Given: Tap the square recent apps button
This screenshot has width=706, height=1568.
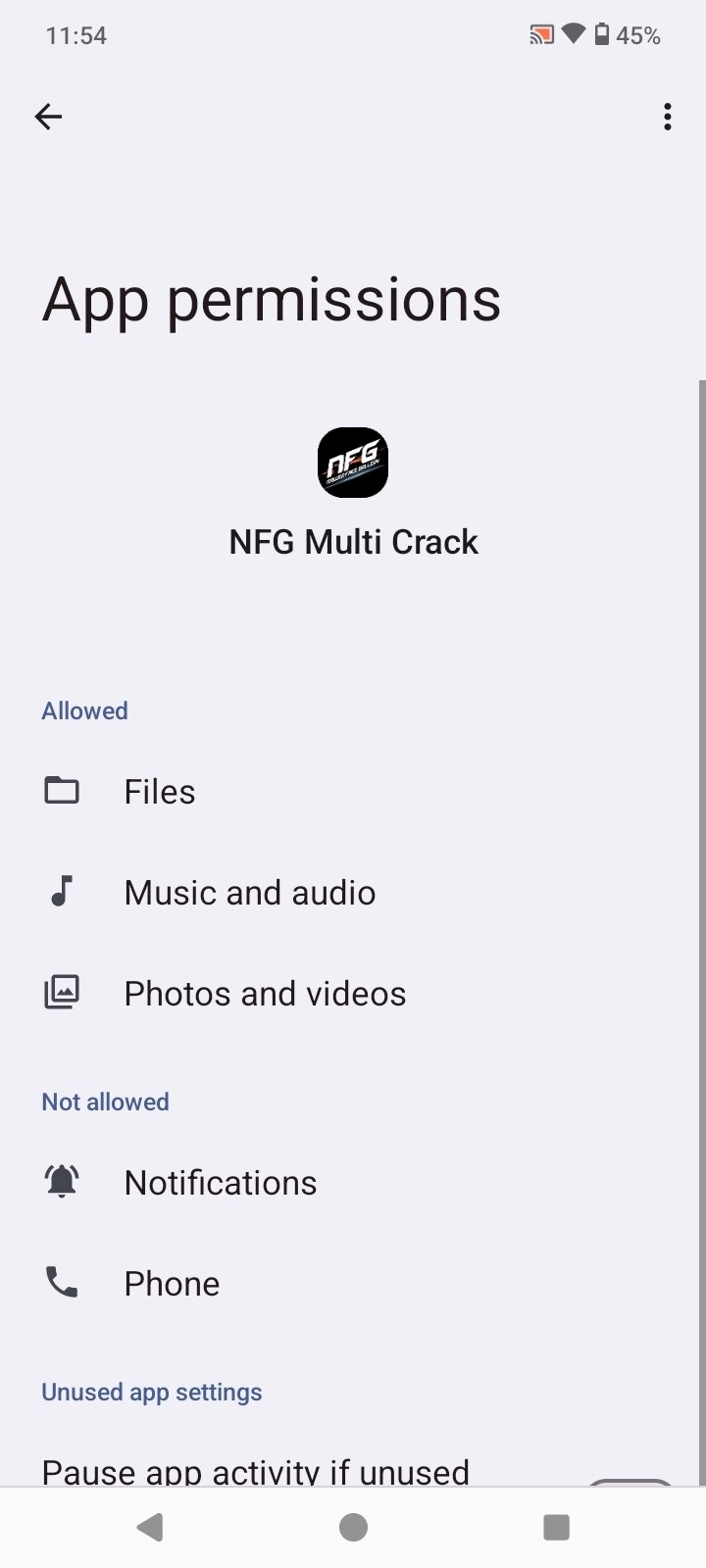Looking at the screenshot, I should pos(556,1526).
